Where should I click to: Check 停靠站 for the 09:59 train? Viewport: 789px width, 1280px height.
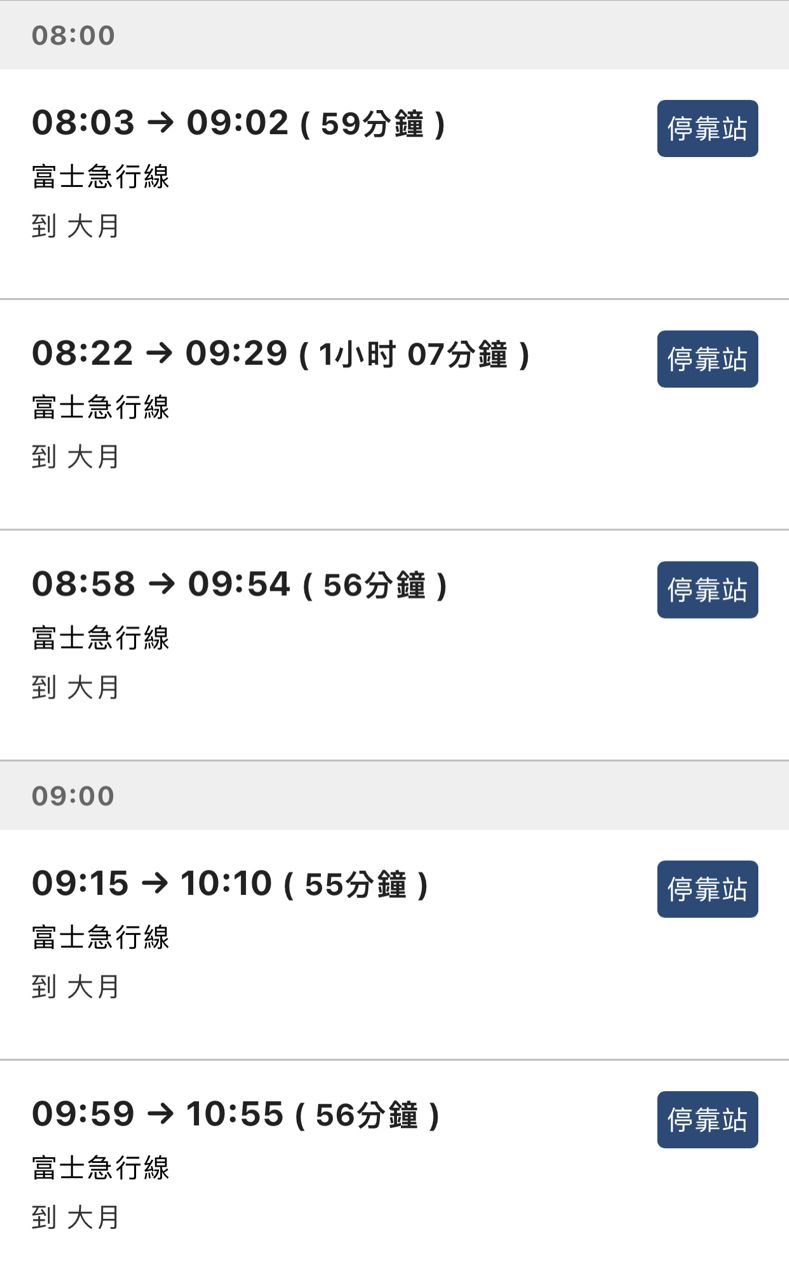pyautogui.click(x=707, y=1120)
